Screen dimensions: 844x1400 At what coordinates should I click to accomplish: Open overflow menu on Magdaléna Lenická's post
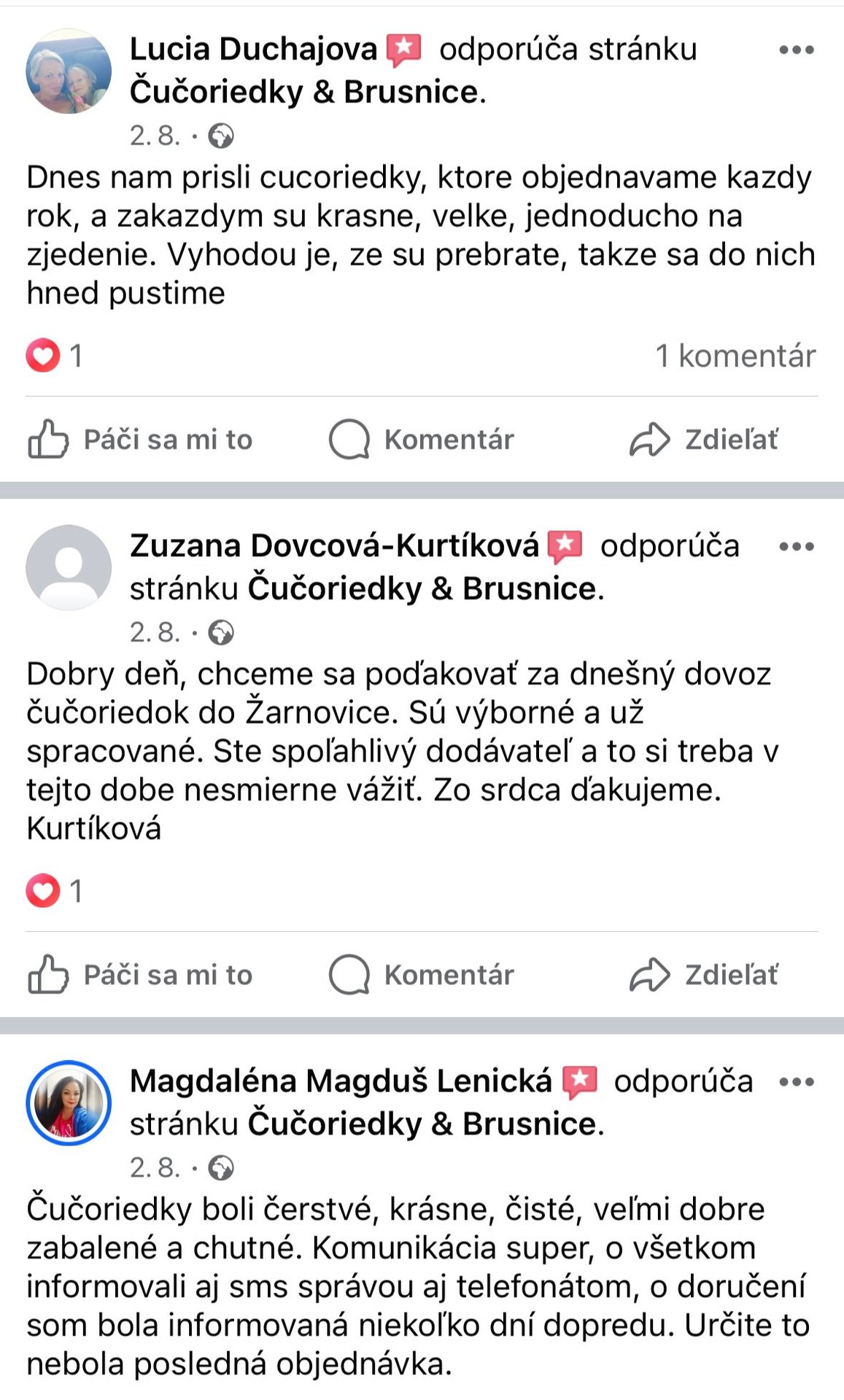point(796,1082)
